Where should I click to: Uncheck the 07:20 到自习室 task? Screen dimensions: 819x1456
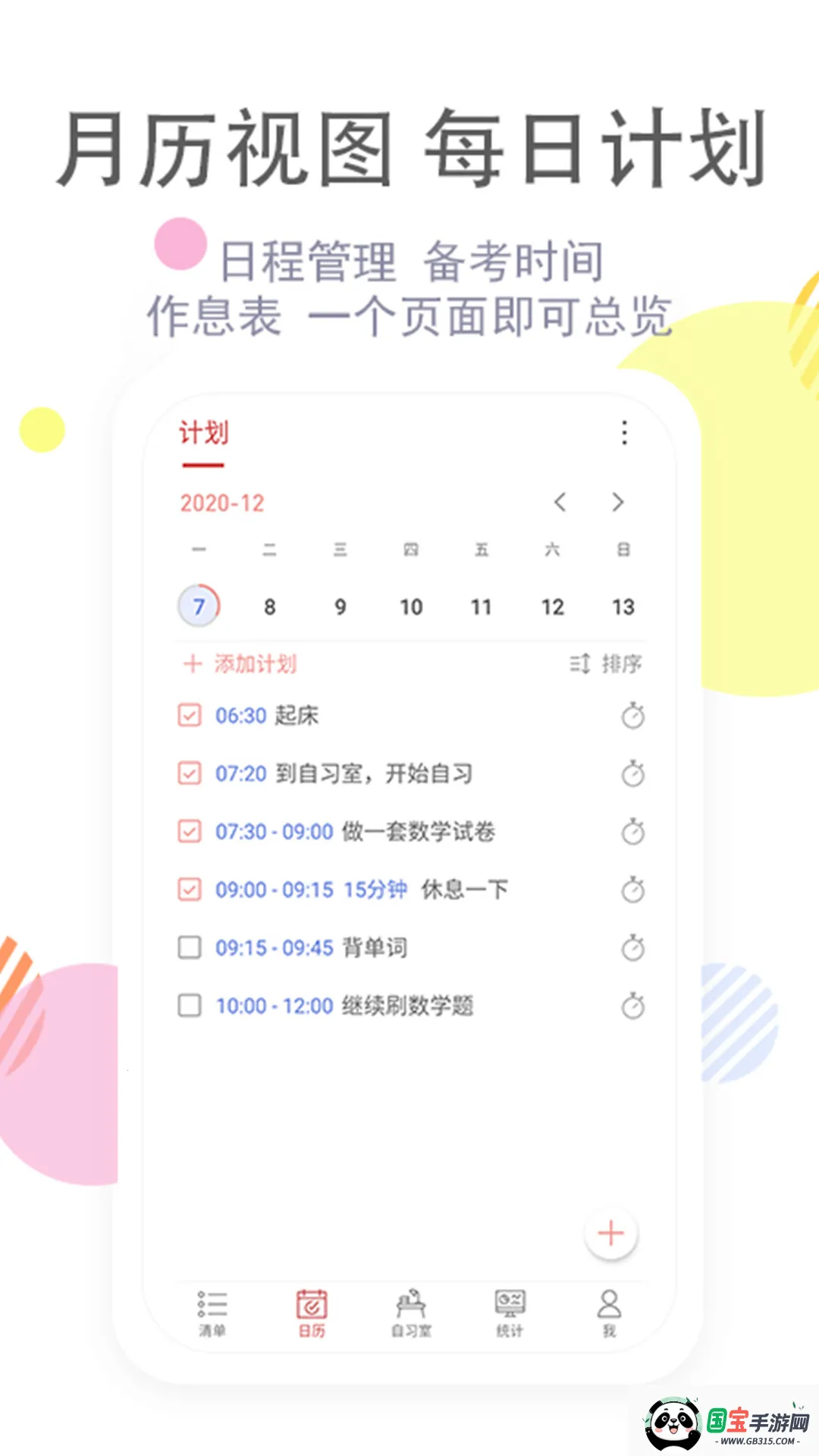190,773
